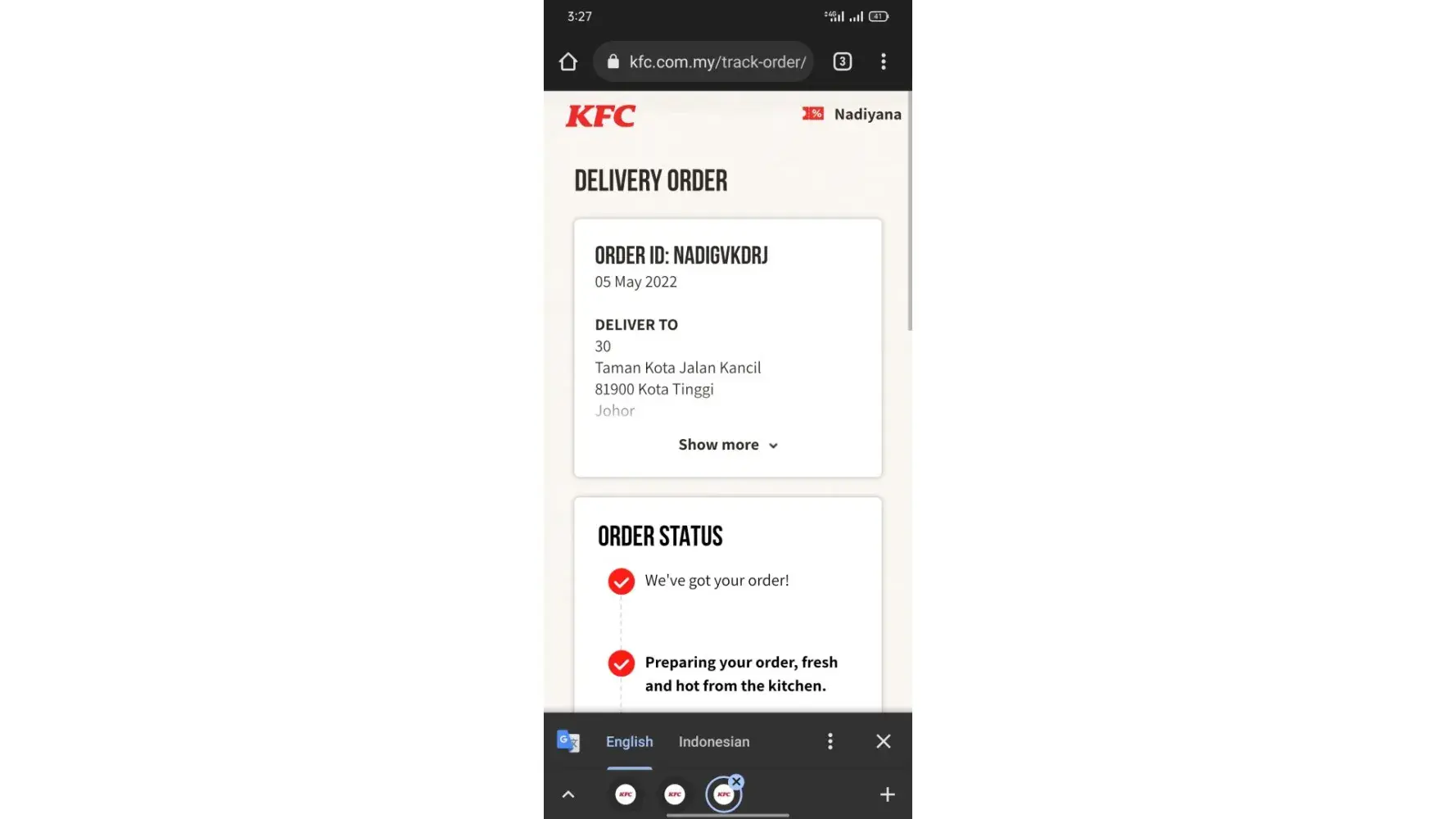
Task: Expand the order details with Show more
Action: click(x=727, y=445)
